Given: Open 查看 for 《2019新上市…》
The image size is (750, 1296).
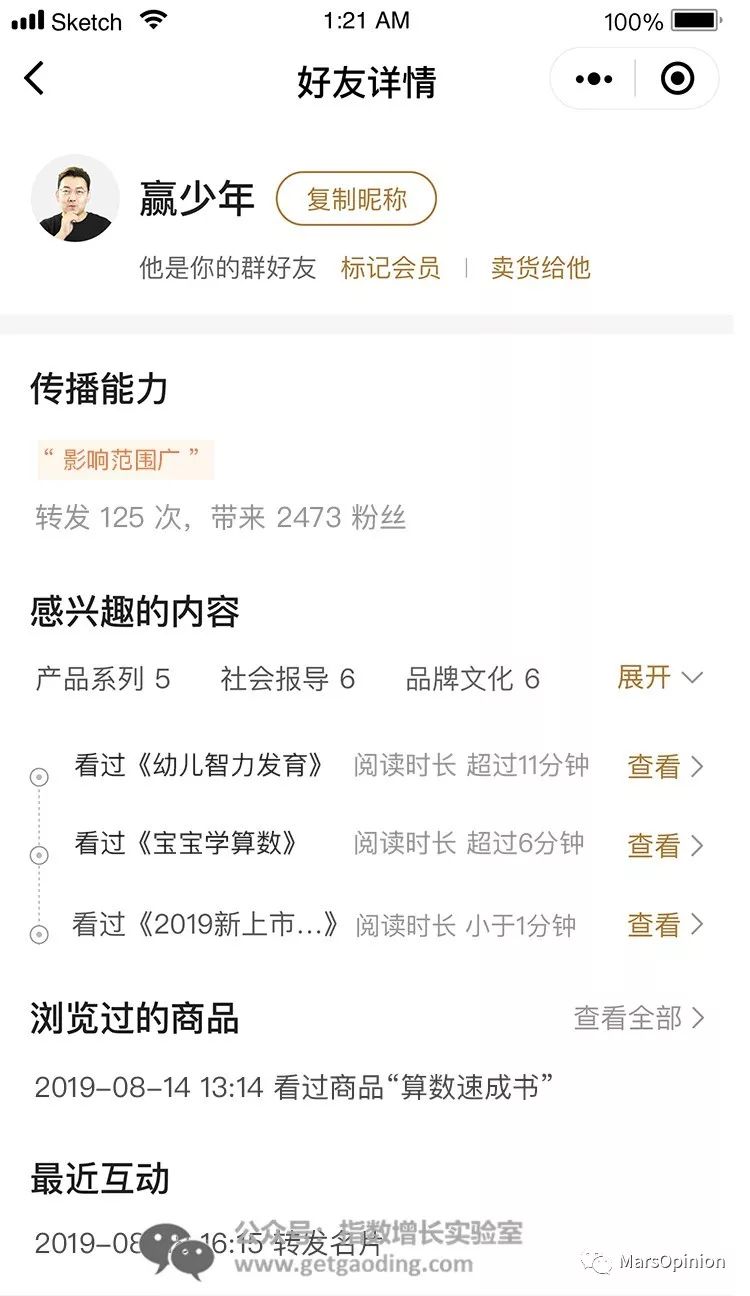Looking at the screenshot, I should pos(665,925).
